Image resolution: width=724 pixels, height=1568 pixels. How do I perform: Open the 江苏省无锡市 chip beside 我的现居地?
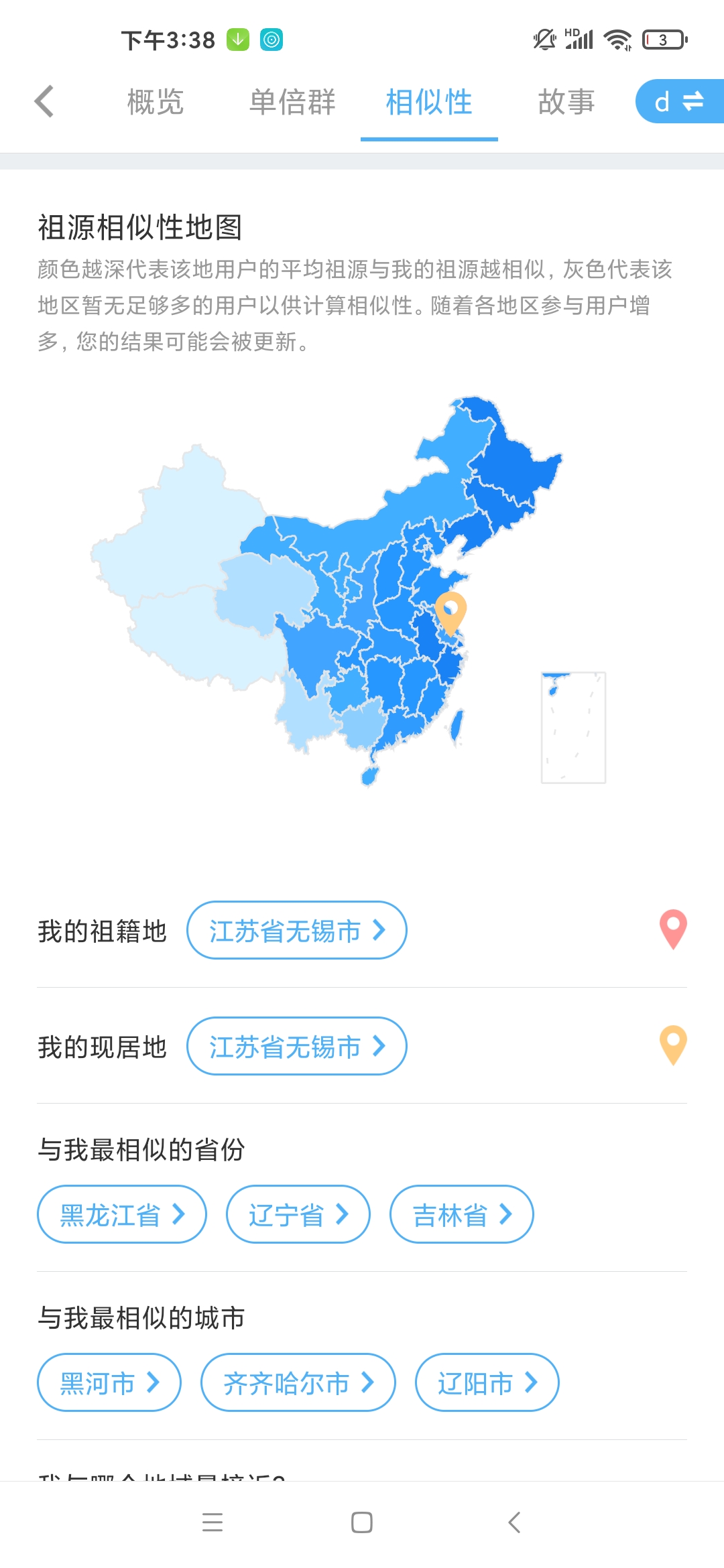(x=297, y=1046)
